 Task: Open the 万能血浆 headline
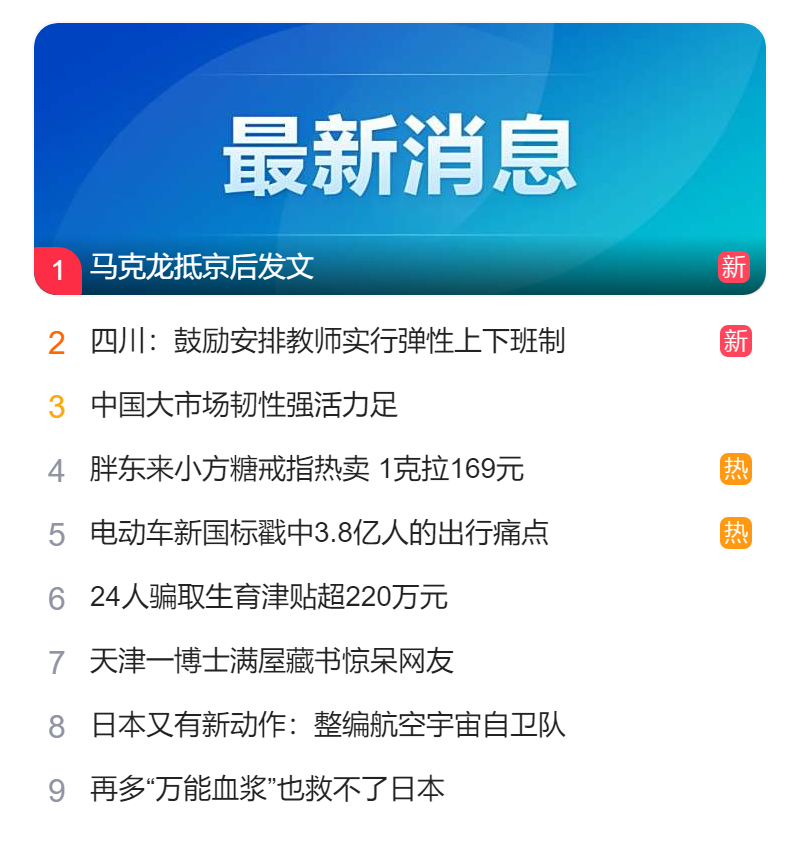pos(240,791)
